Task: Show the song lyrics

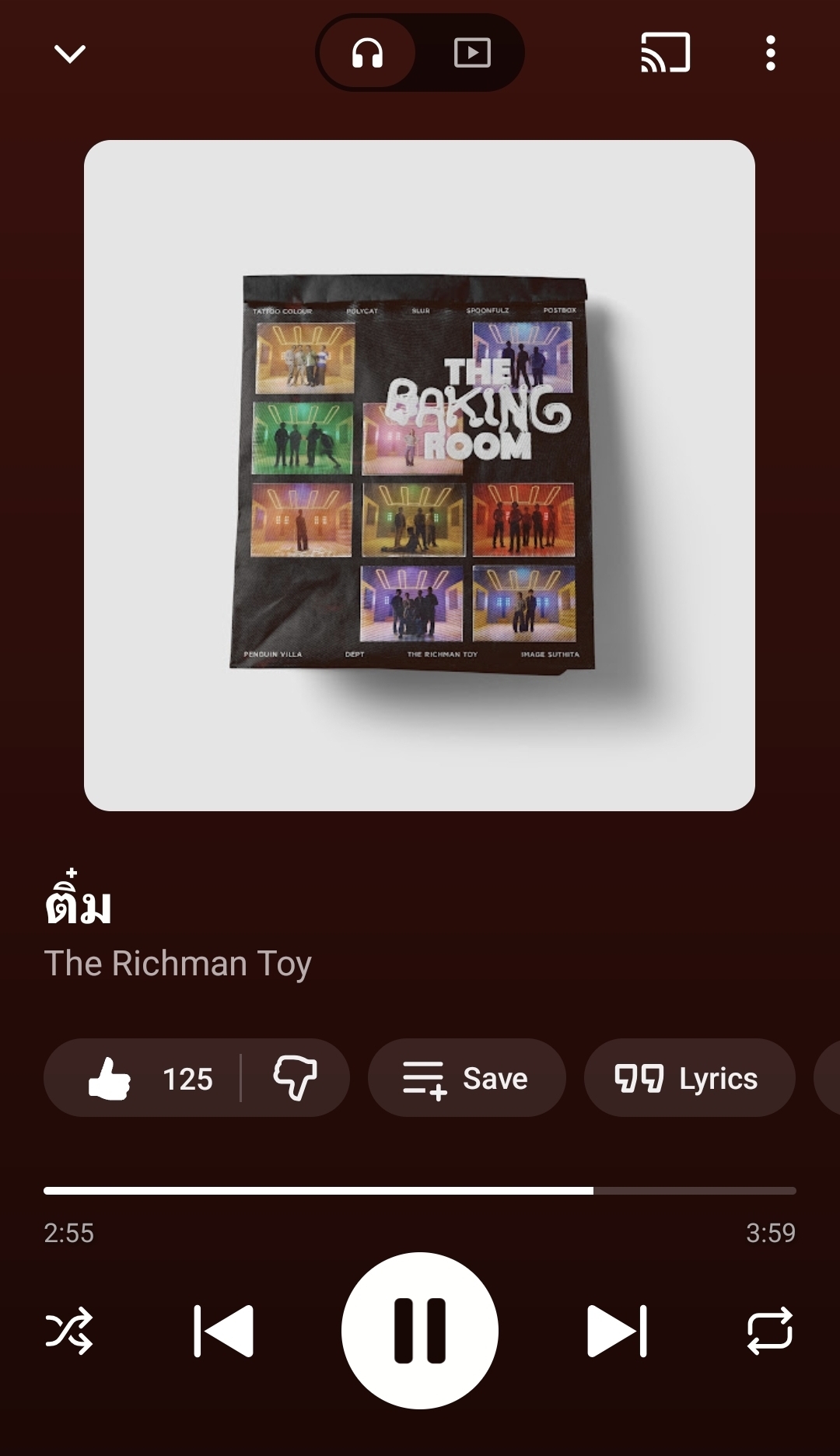Action: [x=689, y=1079]
